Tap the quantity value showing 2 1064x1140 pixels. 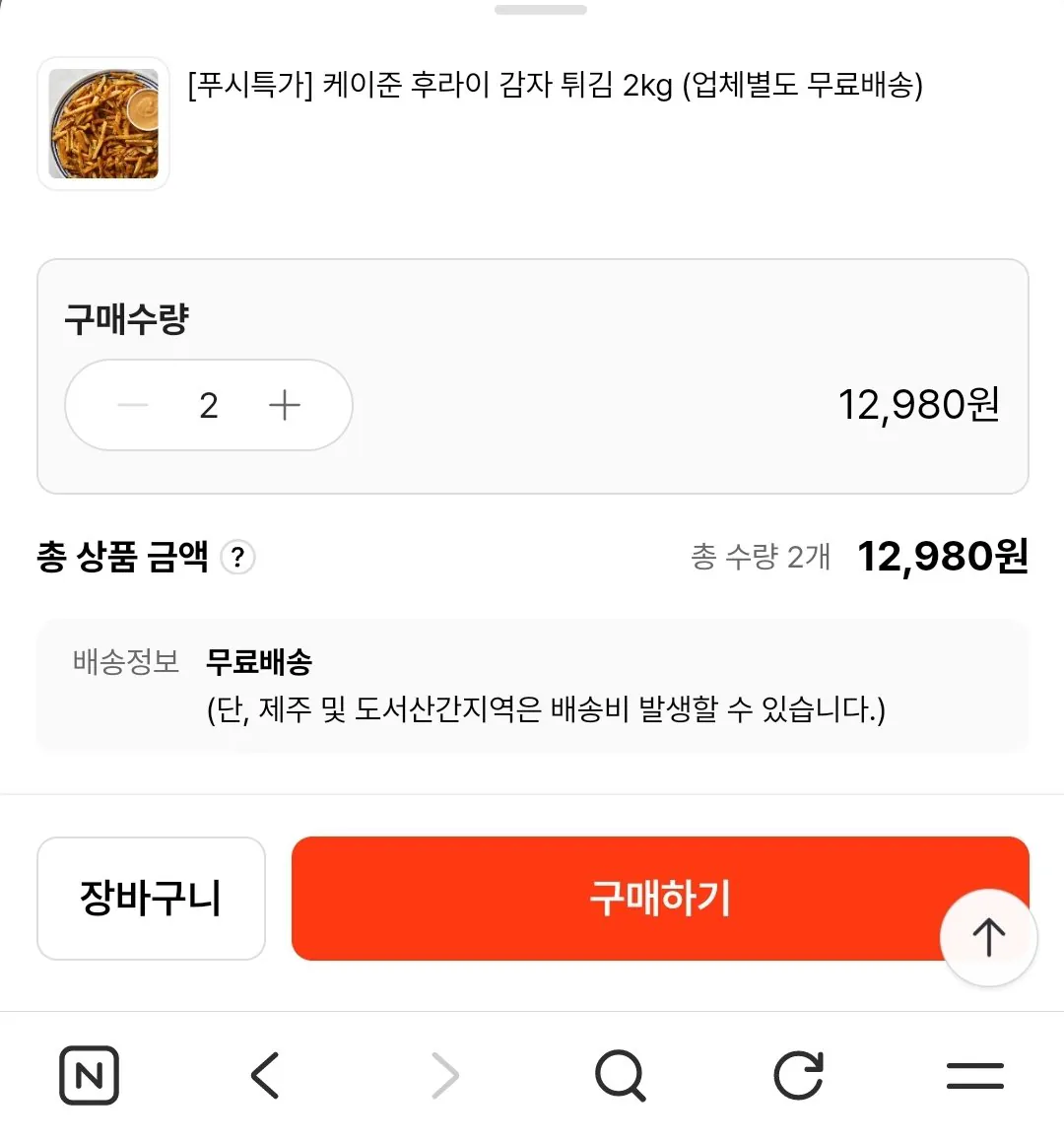tap(209, 405)
